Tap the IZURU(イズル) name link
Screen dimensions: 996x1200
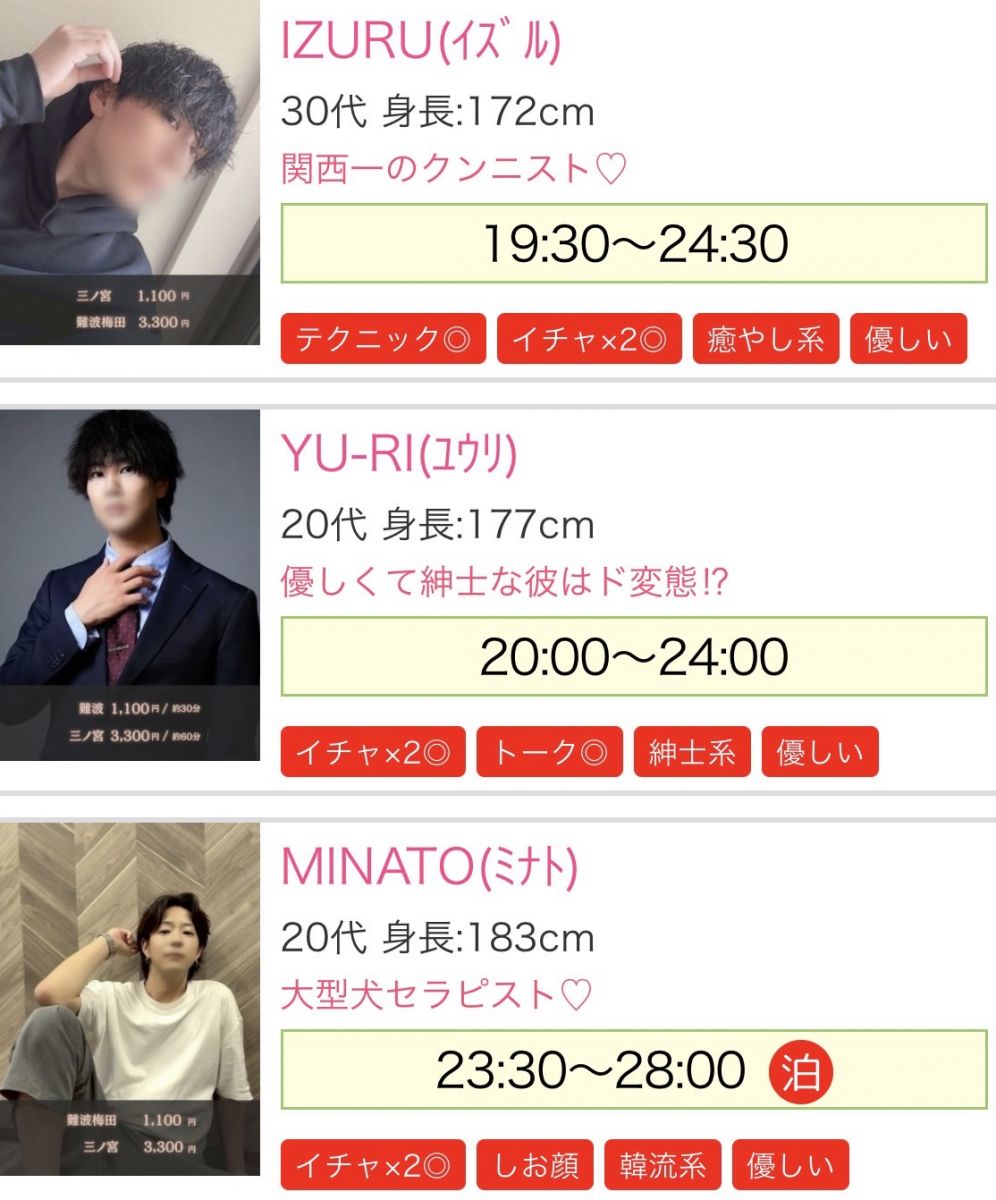(421, 42)
